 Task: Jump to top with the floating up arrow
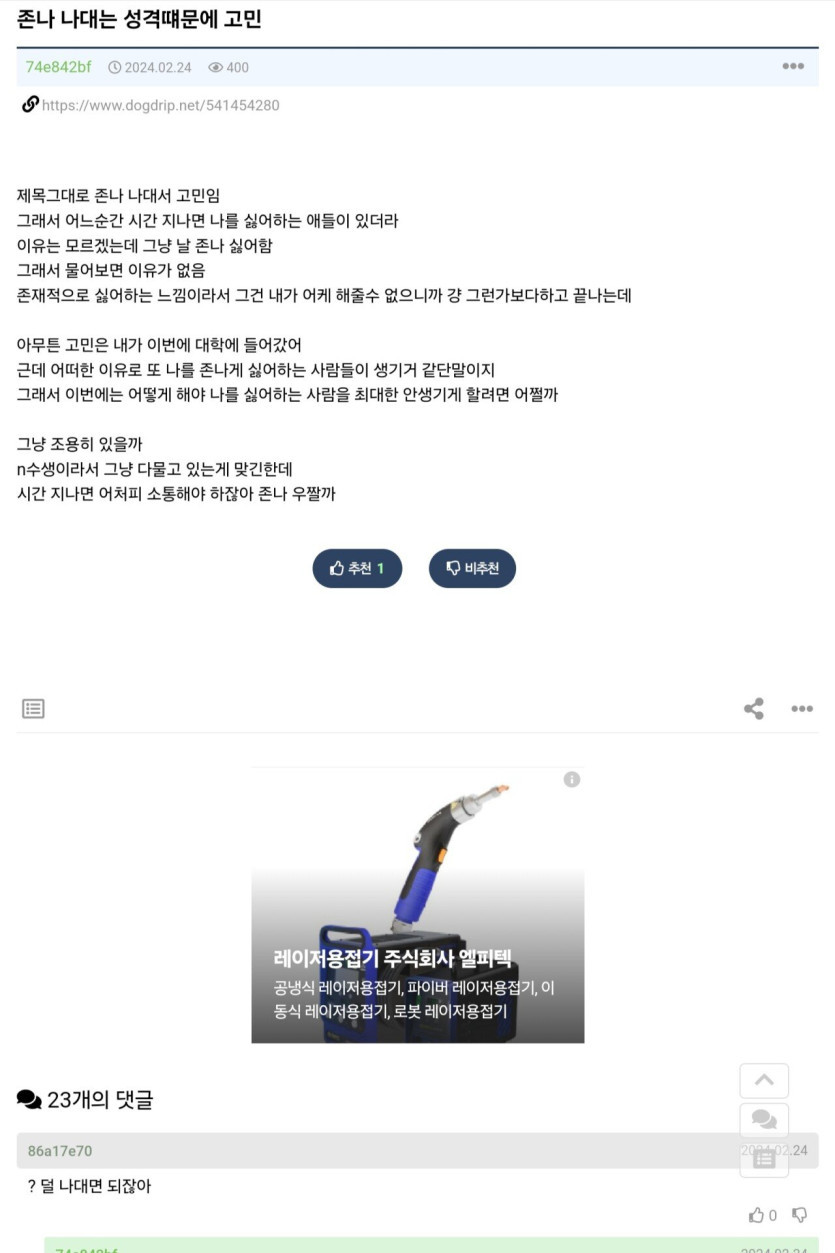click(x=764, y=1081)
